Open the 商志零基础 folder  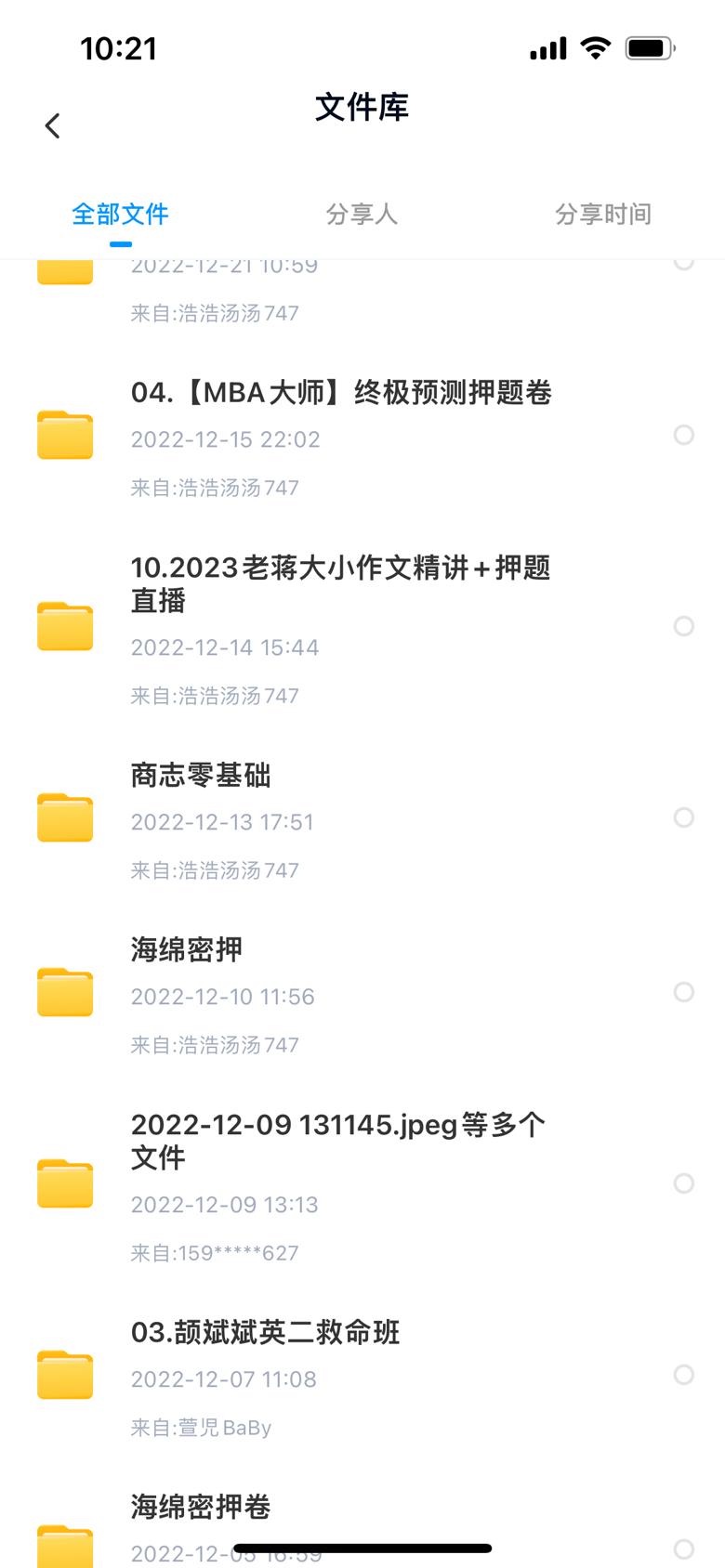tap(362, 819)
